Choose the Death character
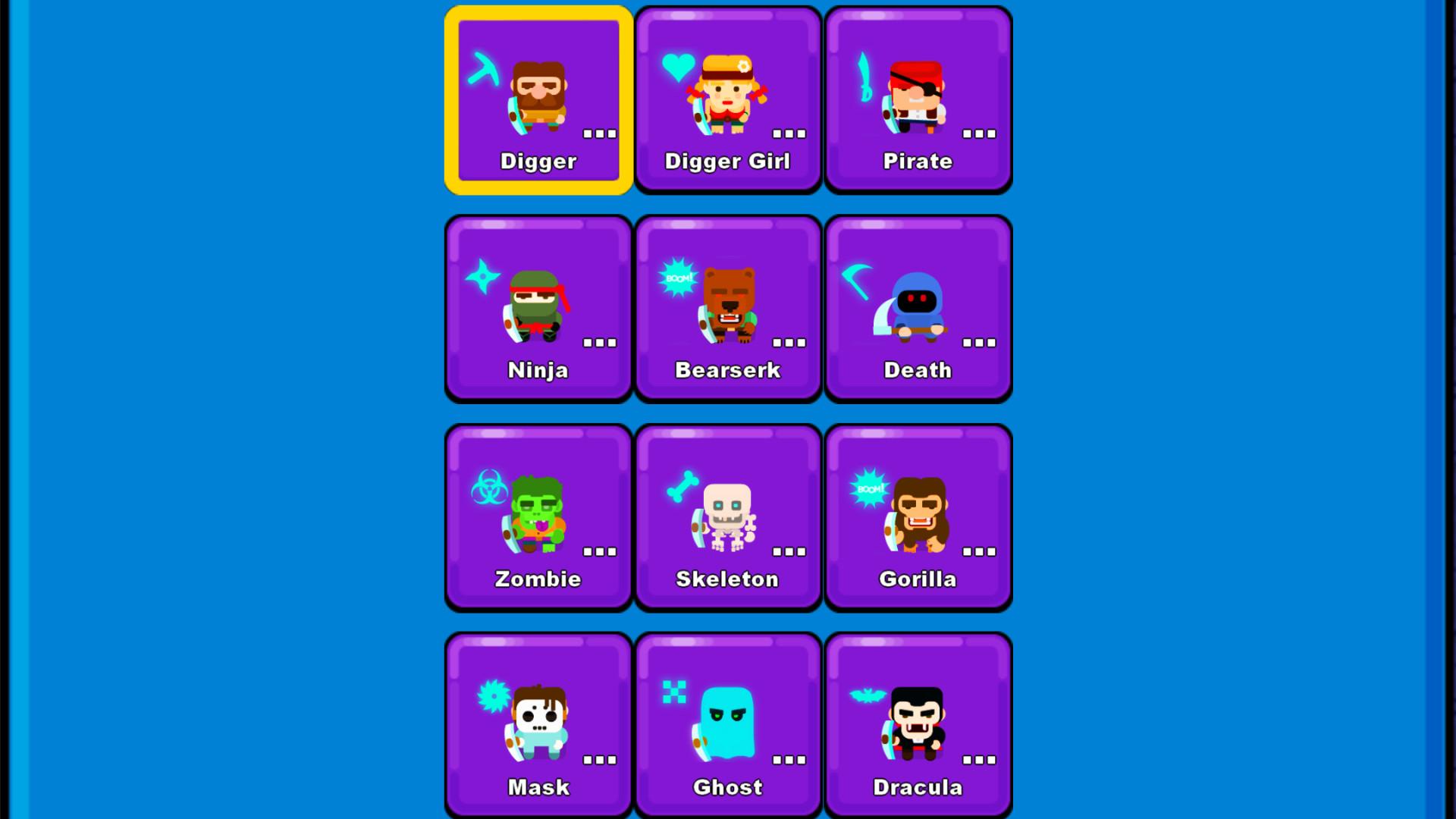1456x819 pixels. (x=918, y=309)
